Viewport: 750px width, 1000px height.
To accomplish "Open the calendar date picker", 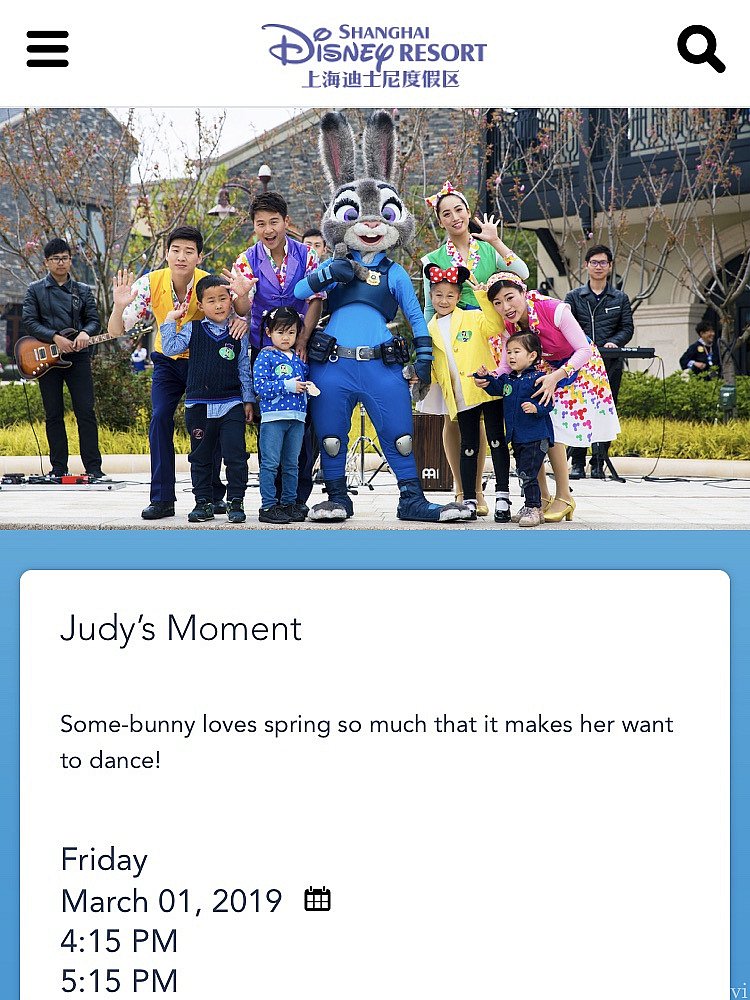I will (x=317, y=899).
